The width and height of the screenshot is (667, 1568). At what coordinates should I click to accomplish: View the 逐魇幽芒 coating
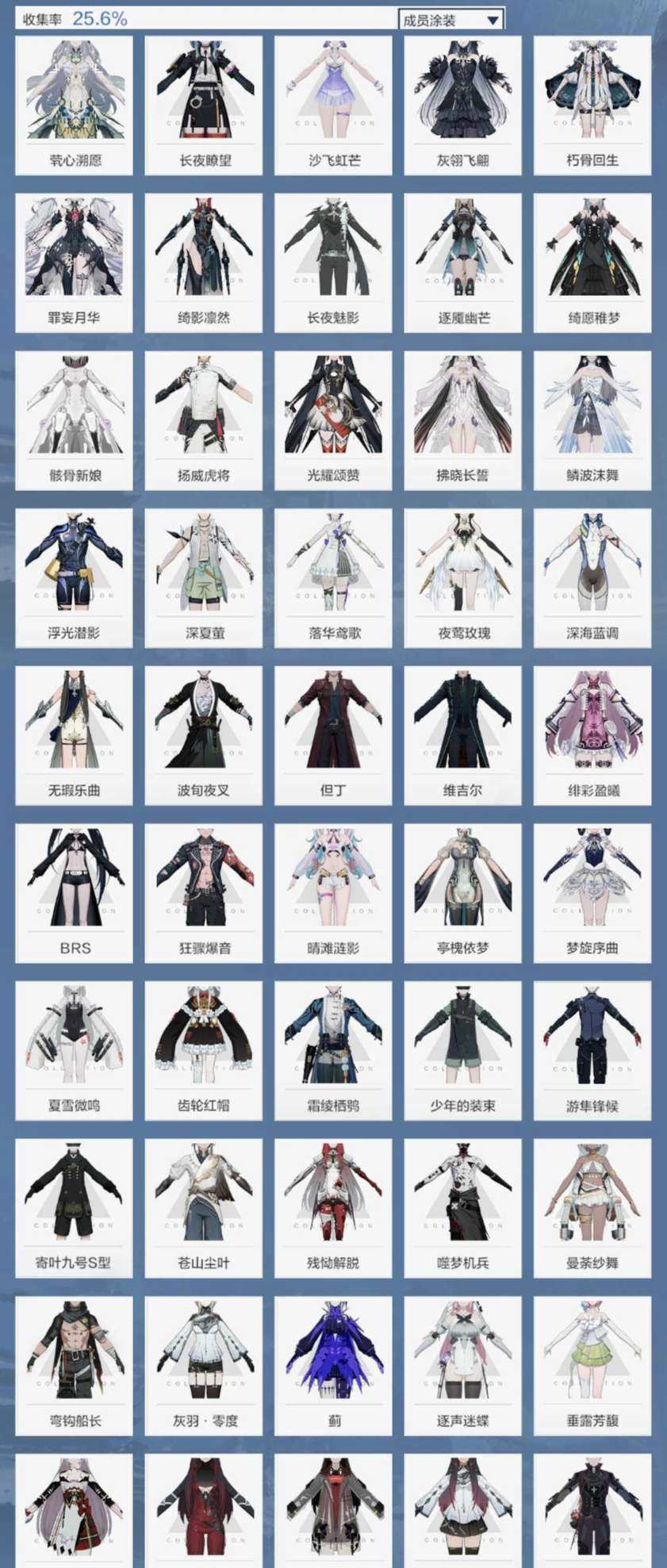click(x=462, y=262)
